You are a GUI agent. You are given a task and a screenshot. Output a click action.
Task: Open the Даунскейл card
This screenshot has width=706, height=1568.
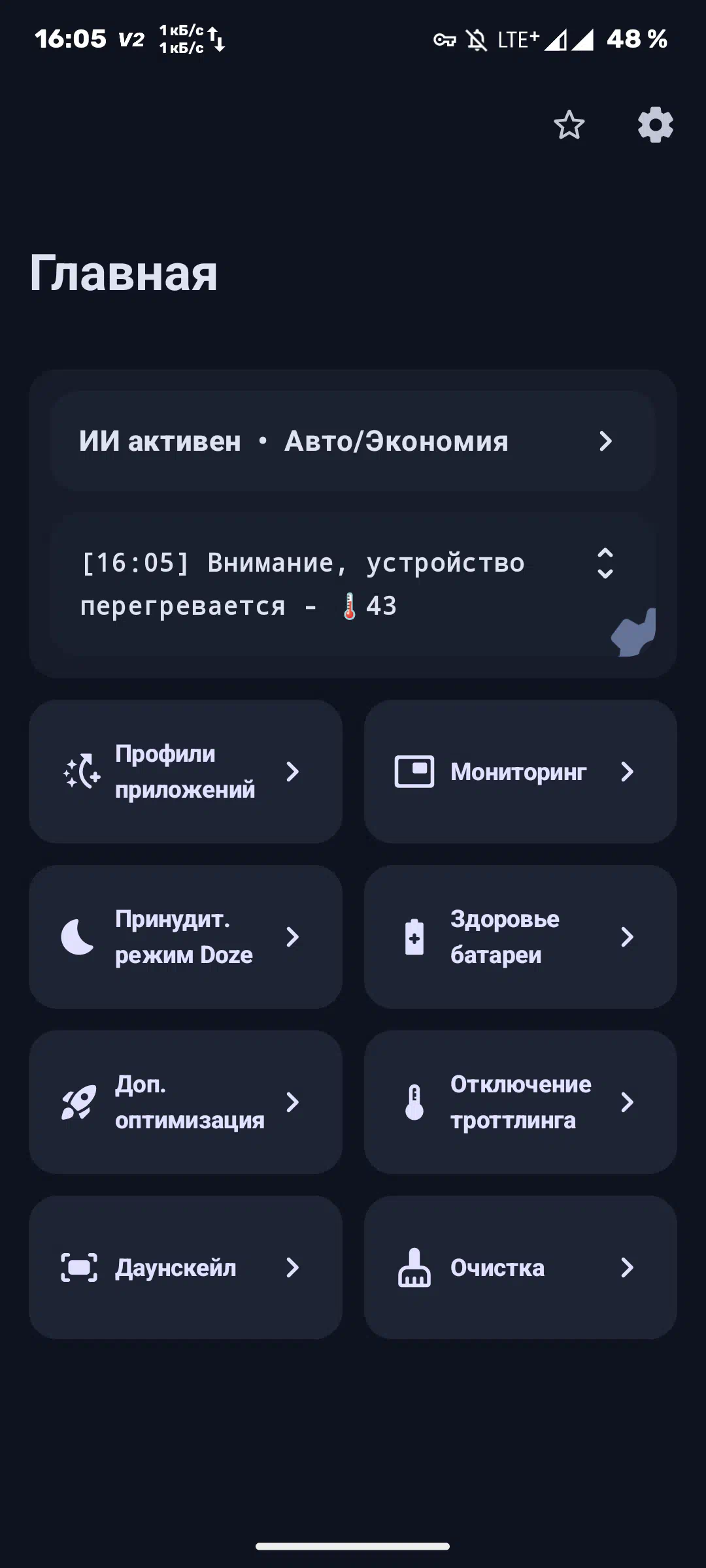[x=186, y=1267]
